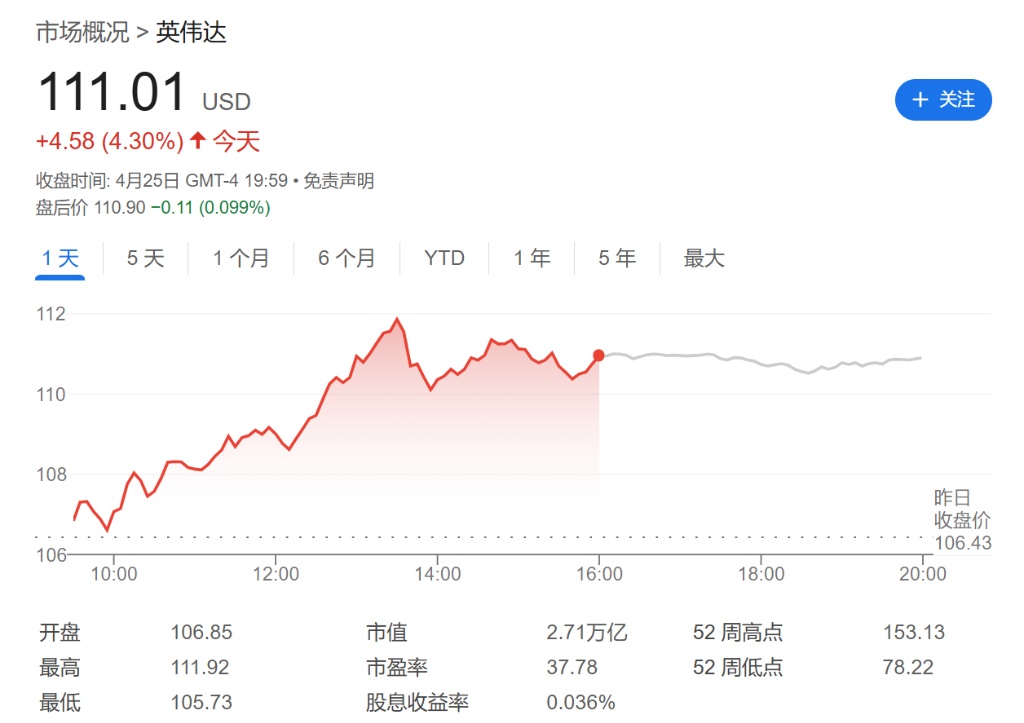Switch to the 1 年 chart range
This screenshot has height=723, width=1024.
pos(532,258)
